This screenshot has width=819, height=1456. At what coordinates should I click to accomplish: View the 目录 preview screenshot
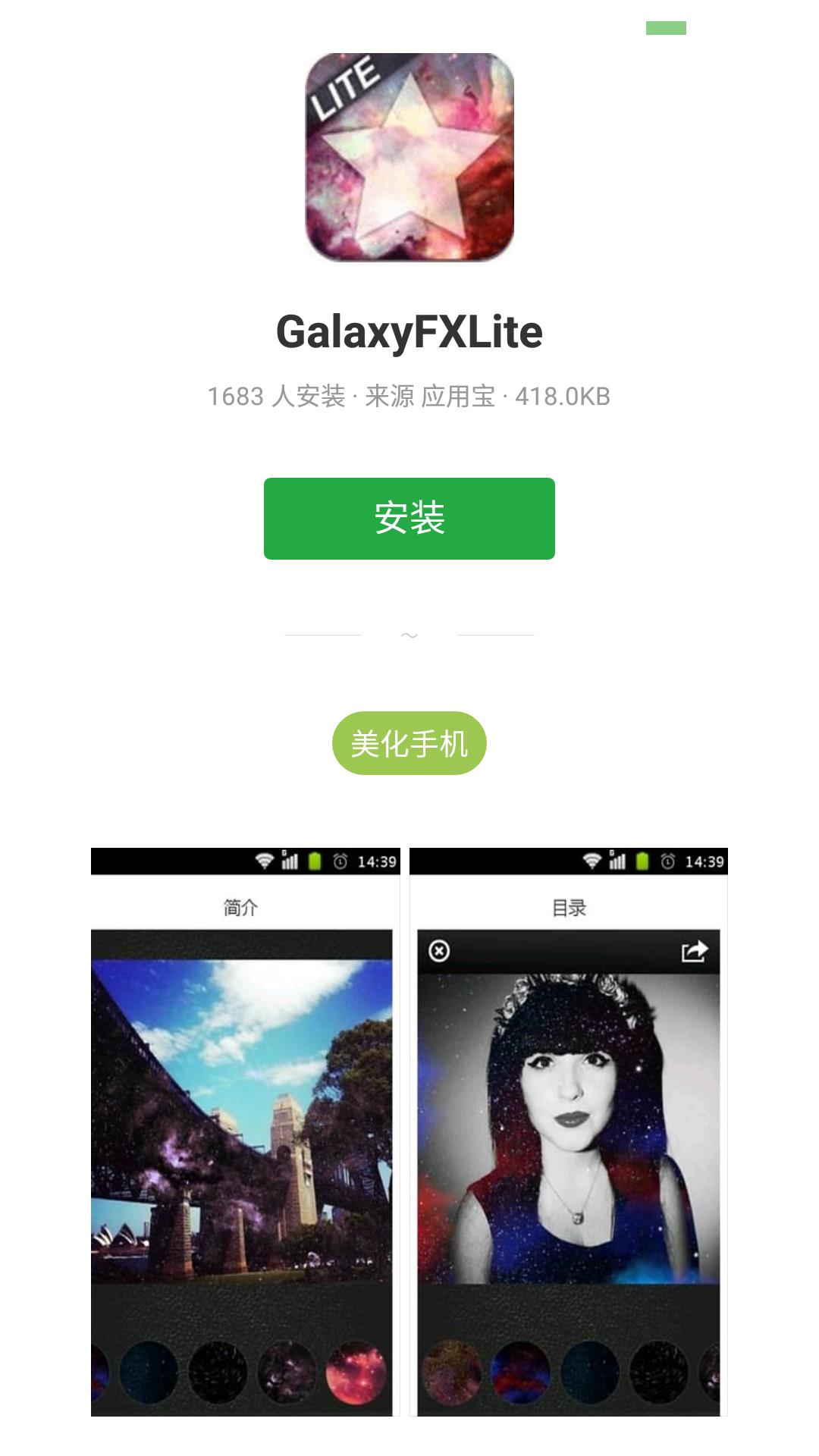(568, 1131)
